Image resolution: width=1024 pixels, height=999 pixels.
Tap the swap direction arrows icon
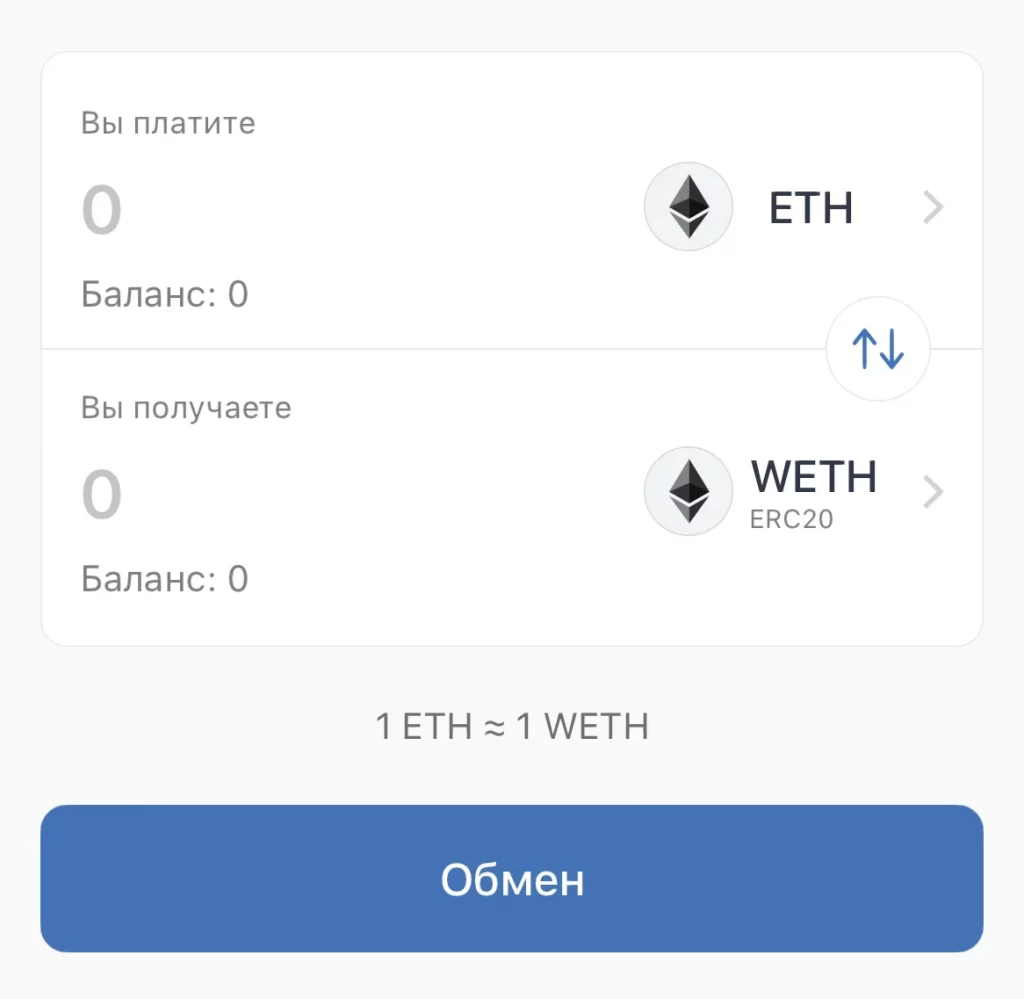coord(878,349)
